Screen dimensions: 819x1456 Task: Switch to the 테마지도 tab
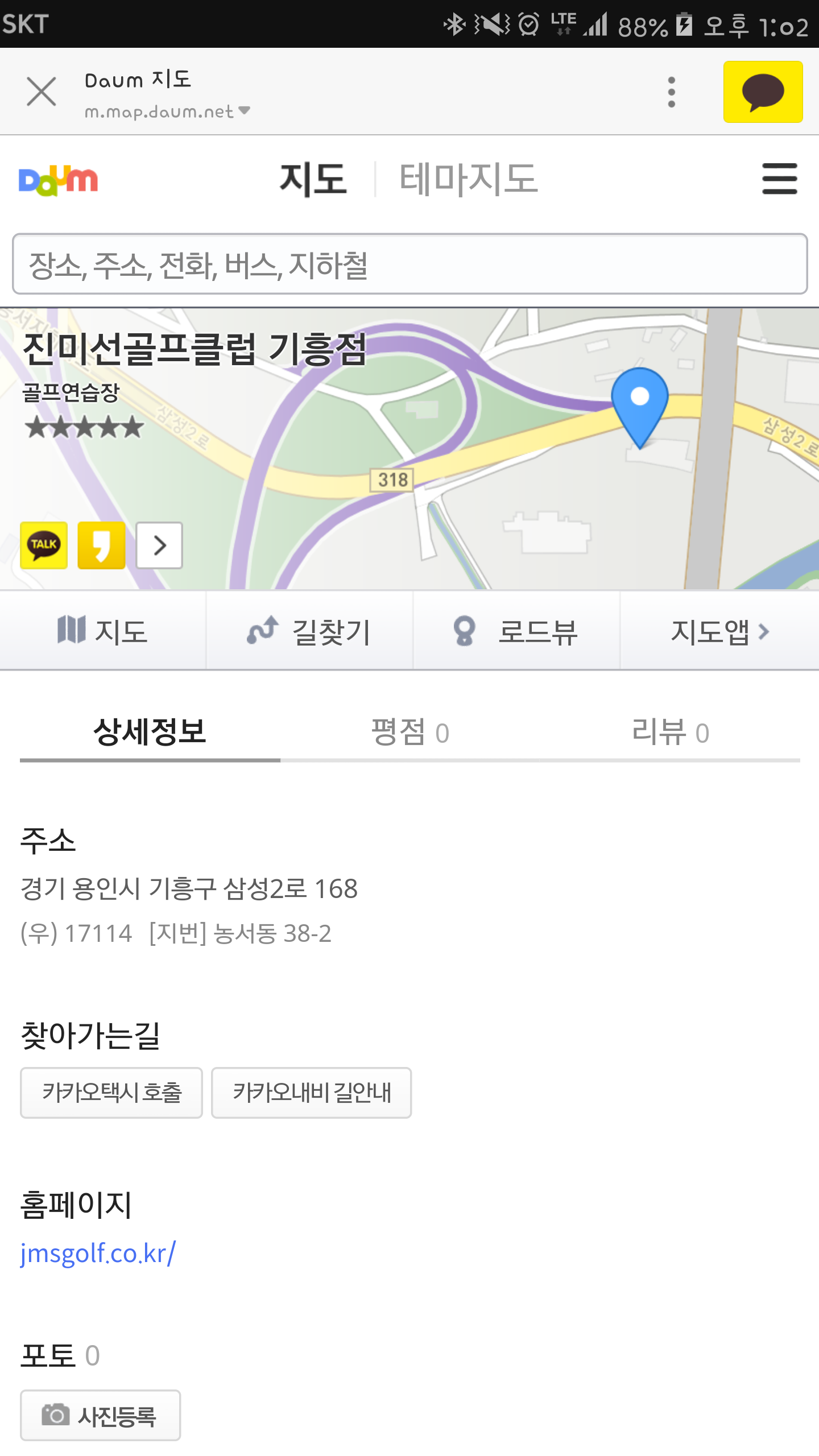(468, 179)
